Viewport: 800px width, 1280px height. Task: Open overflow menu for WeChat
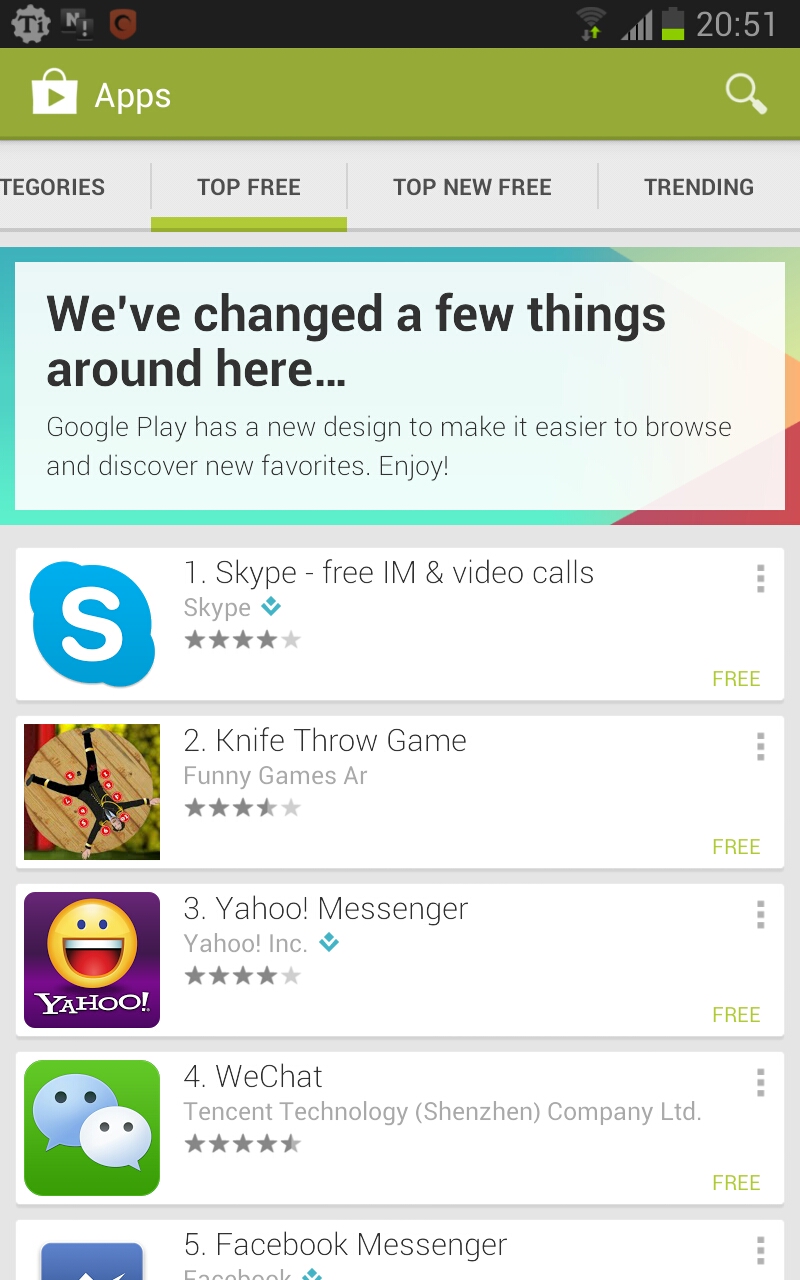click(760, 1082)
